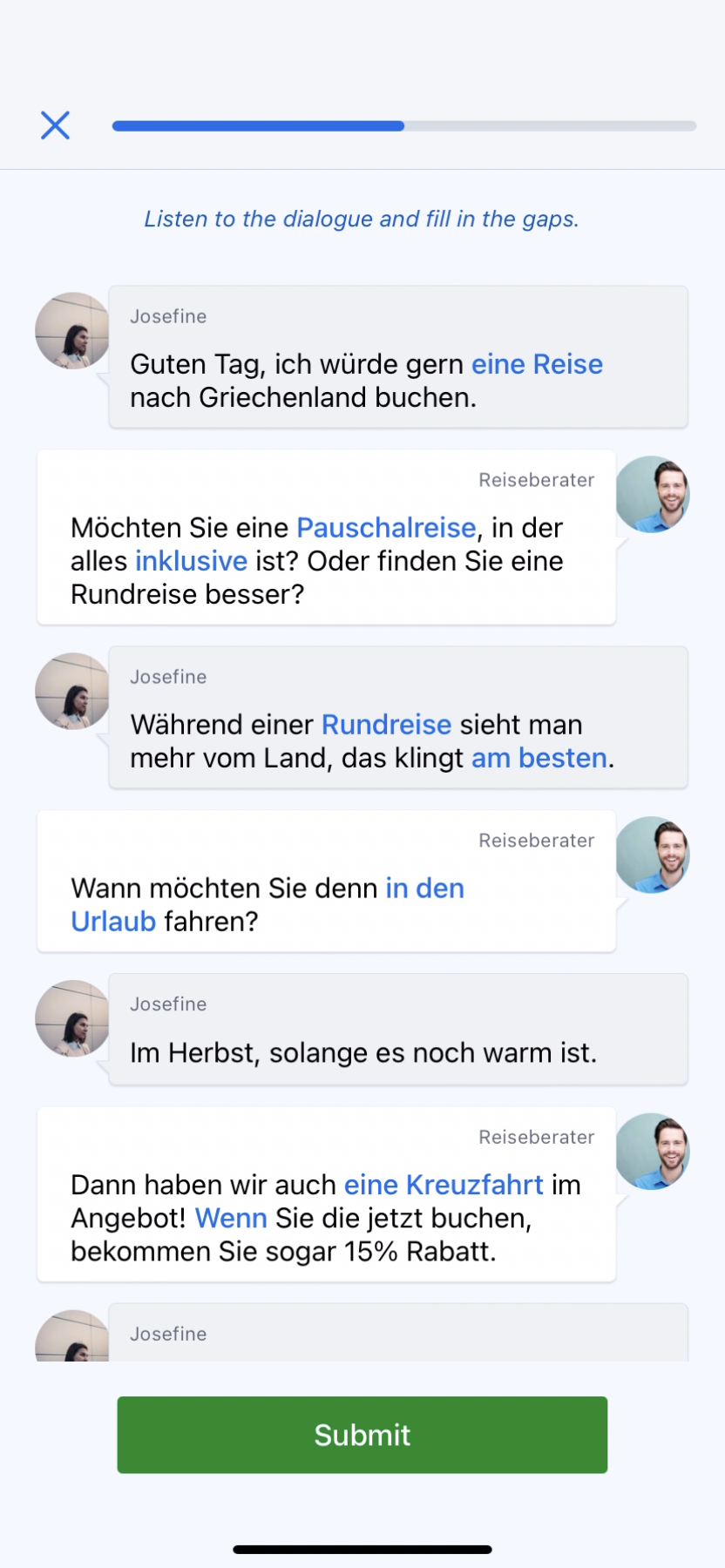Tap the filled gap 'Wenn' in the discount message
The width and height of the screenshot is (725, 1568).
pos(230,1218)
